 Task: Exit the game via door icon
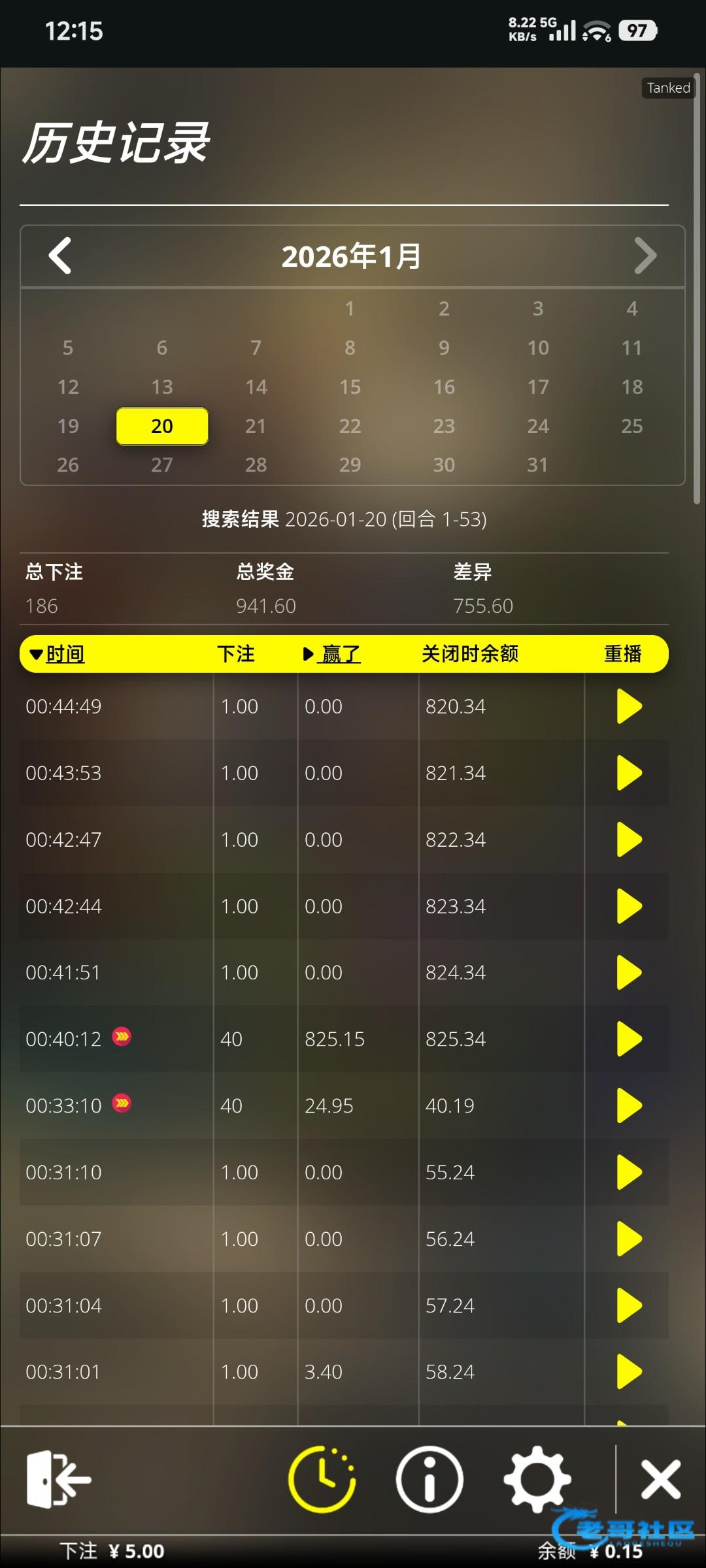tap(58, 1479)
